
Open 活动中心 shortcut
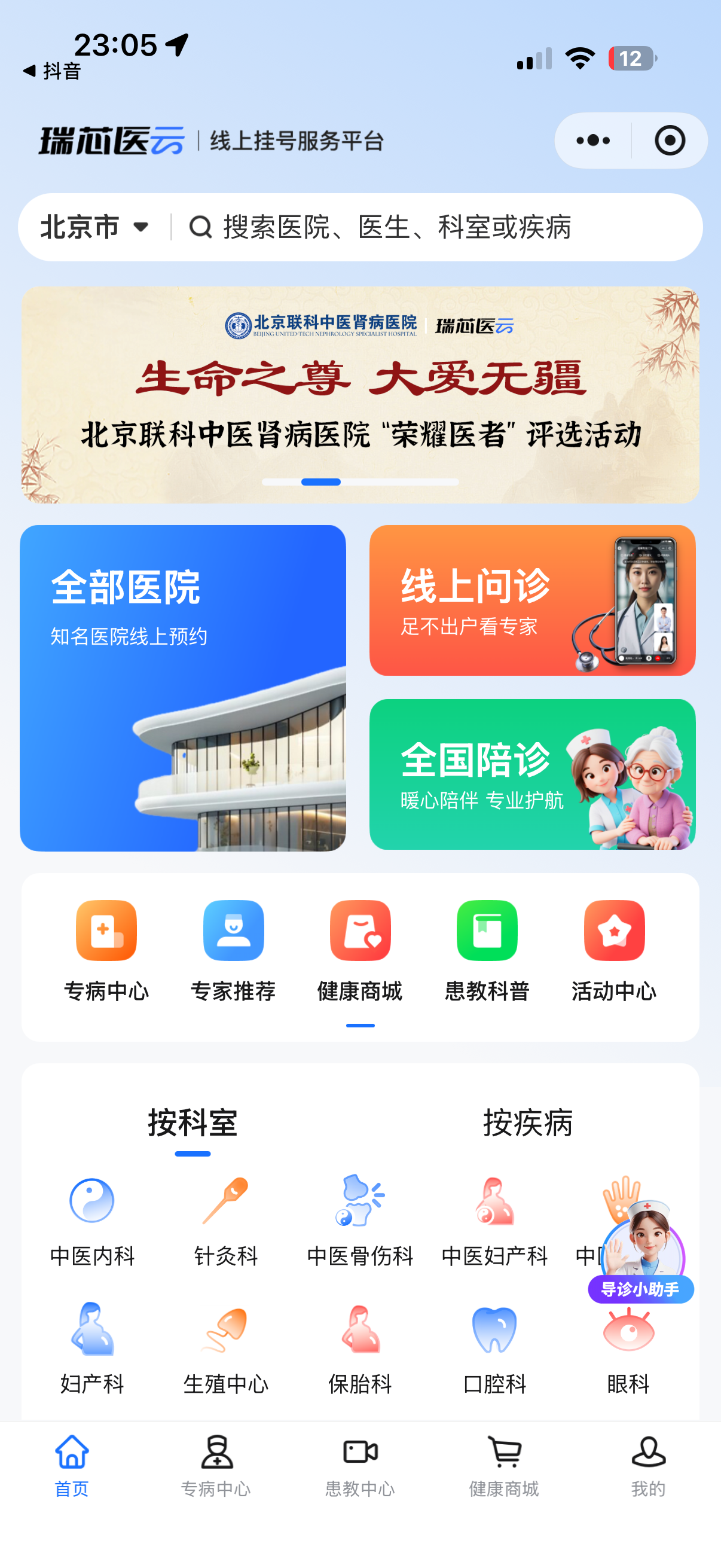(613, 951)
